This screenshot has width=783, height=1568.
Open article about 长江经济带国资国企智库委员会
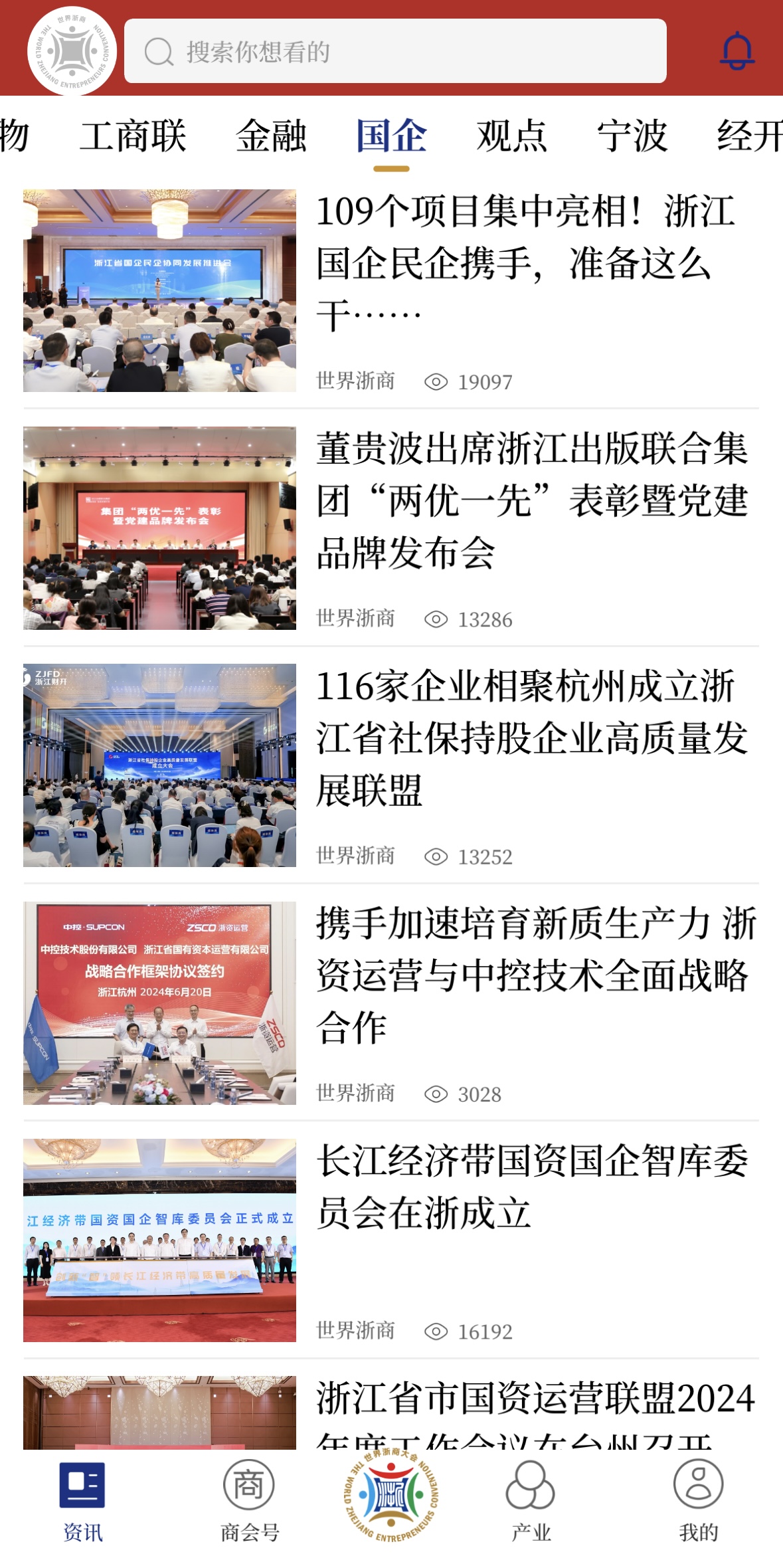tap(531, 1187)
